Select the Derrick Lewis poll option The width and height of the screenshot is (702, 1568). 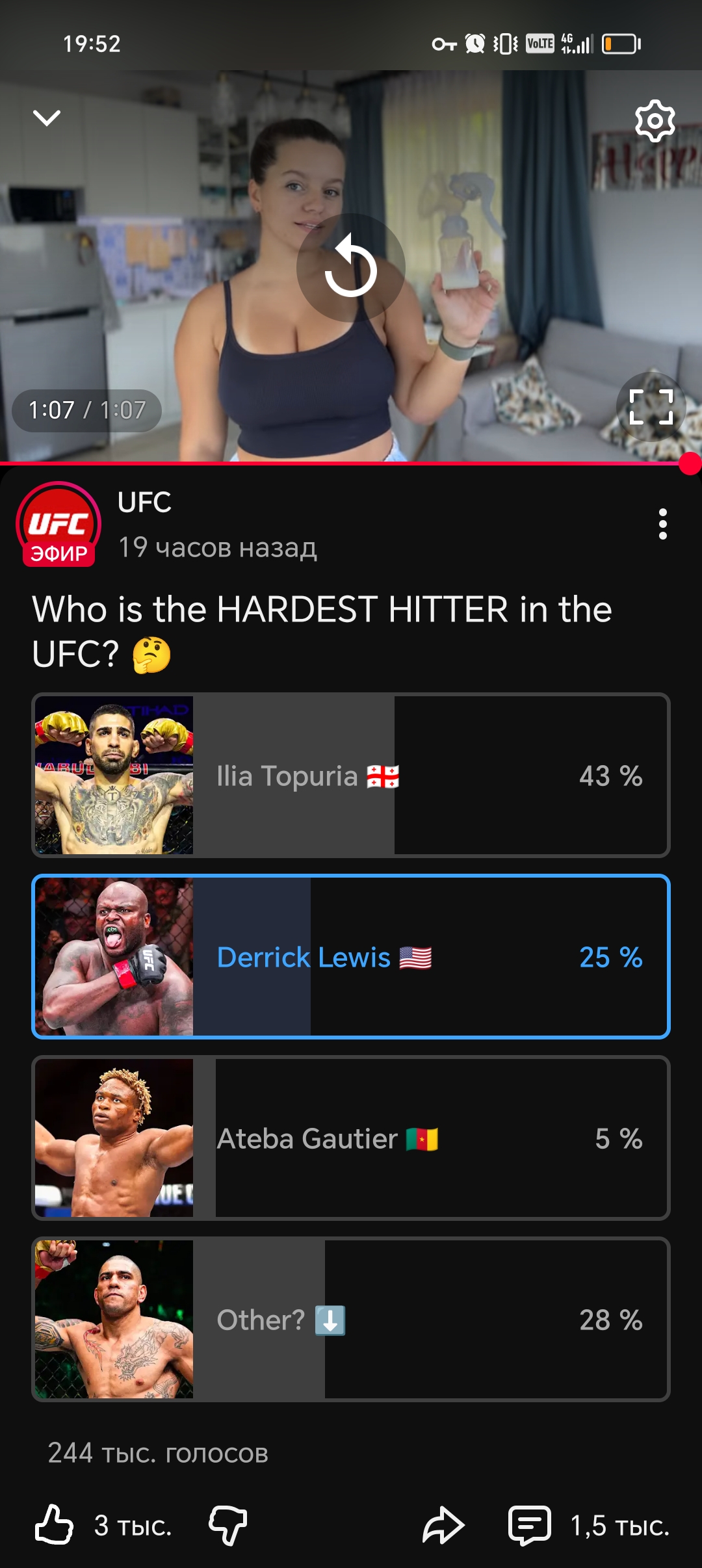[351, 957]
